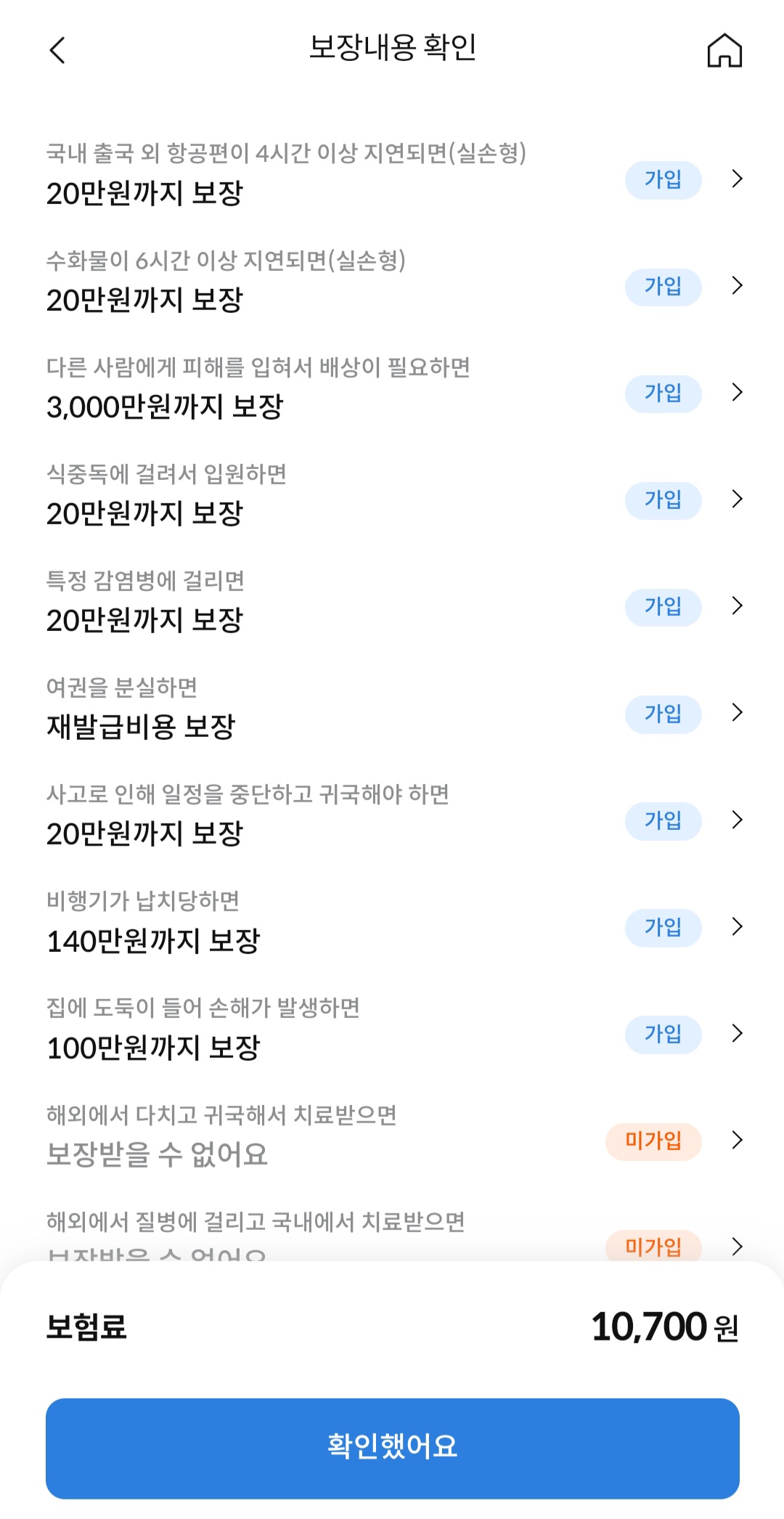Screen dimensions: 784x1519
Task: Expand the trip interruption return coverage details
Action: pyautogui.click(x=738, y=820)
